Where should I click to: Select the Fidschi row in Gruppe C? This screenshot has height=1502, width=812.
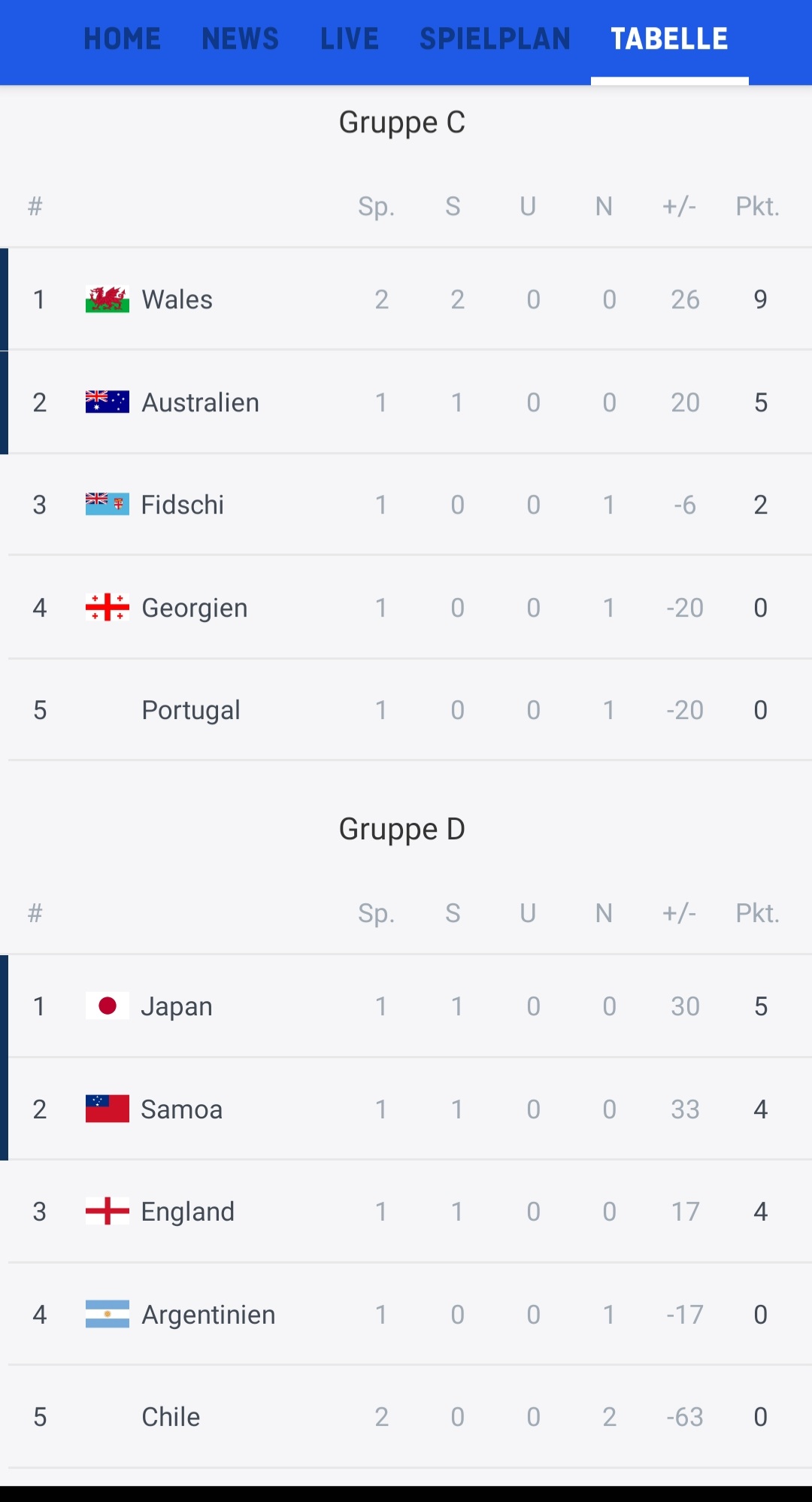406,505
